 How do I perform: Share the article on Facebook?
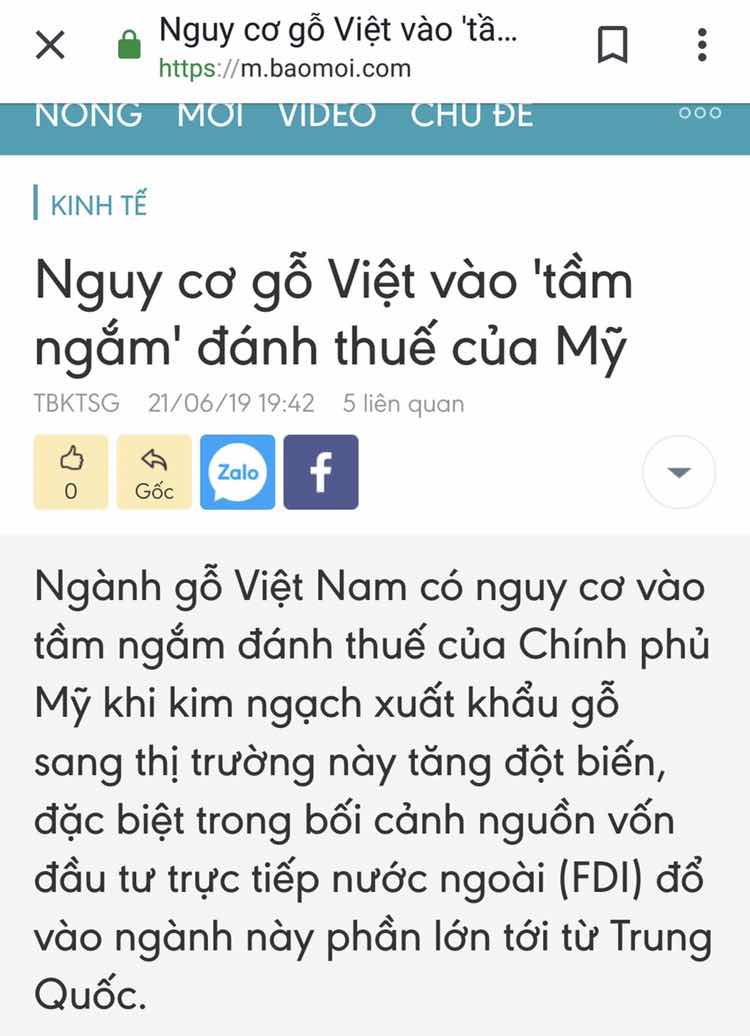click(x=320, y=472)
